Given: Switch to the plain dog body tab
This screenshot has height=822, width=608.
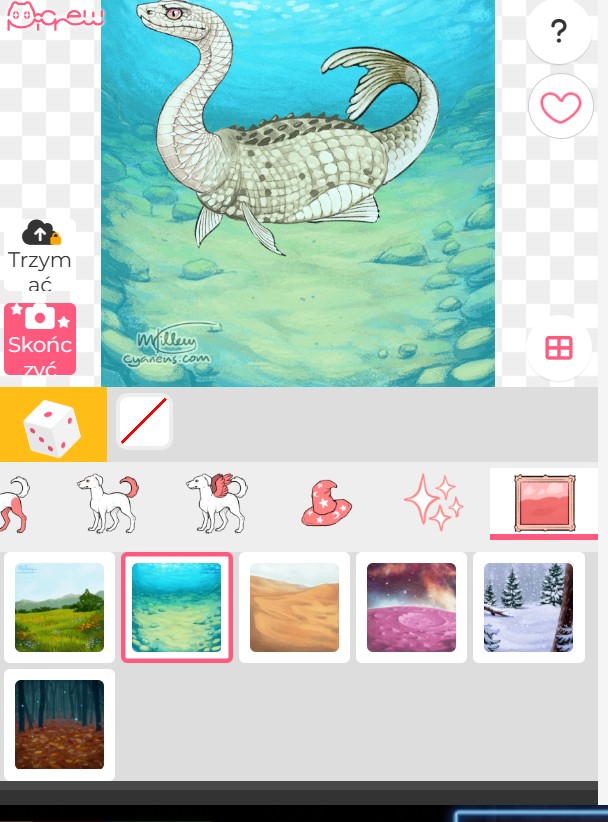Looking at the screenshot, I should [107, 503].
